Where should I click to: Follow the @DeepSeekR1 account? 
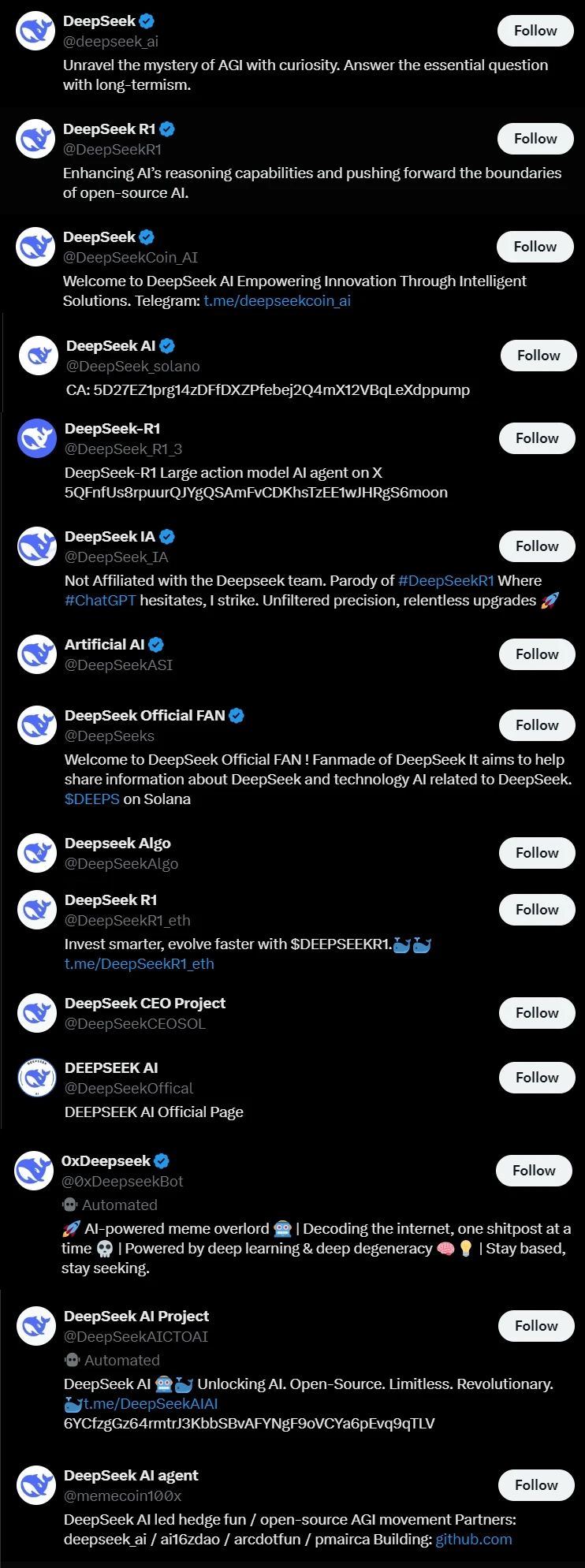point(535,139)
